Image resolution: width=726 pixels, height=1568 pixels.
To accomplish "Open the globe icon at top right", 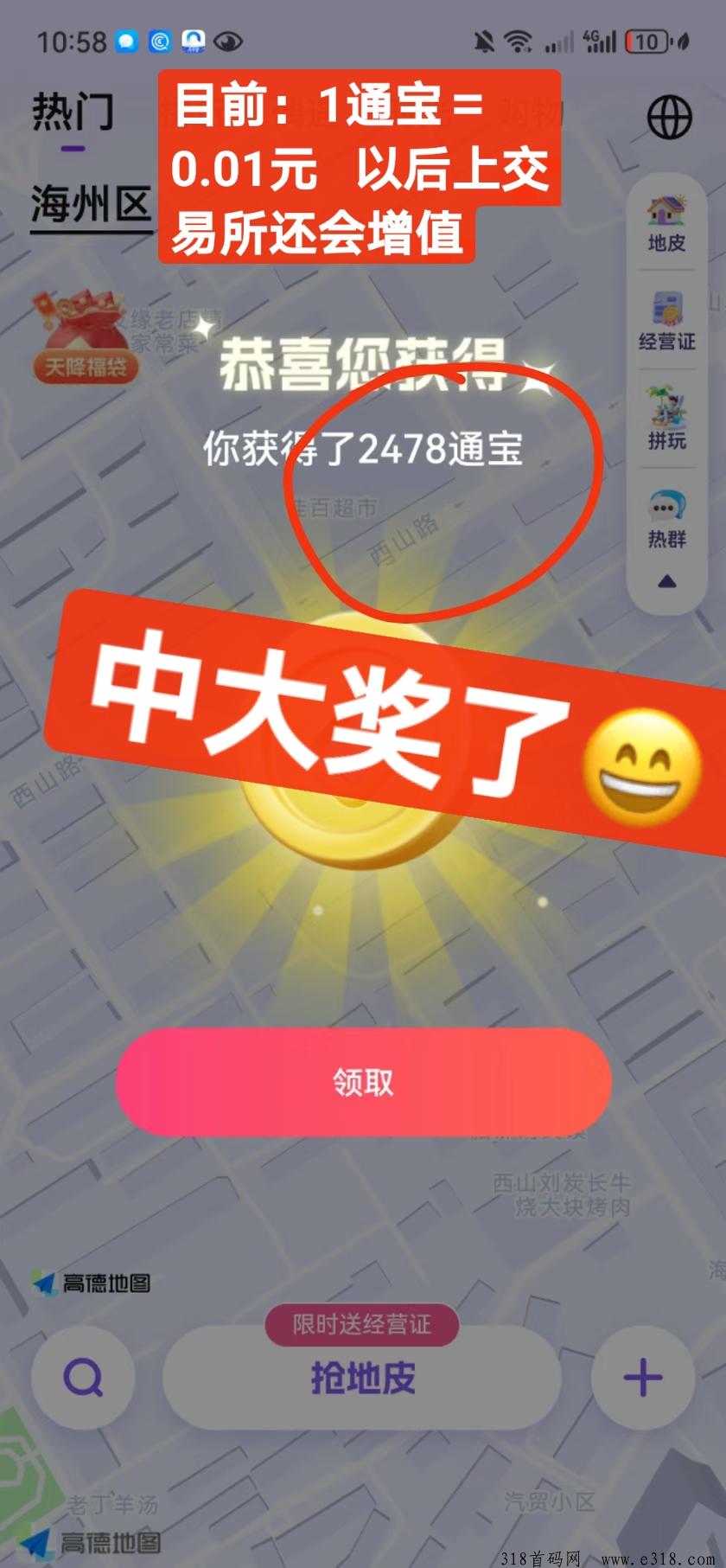I will click(670, 117).
